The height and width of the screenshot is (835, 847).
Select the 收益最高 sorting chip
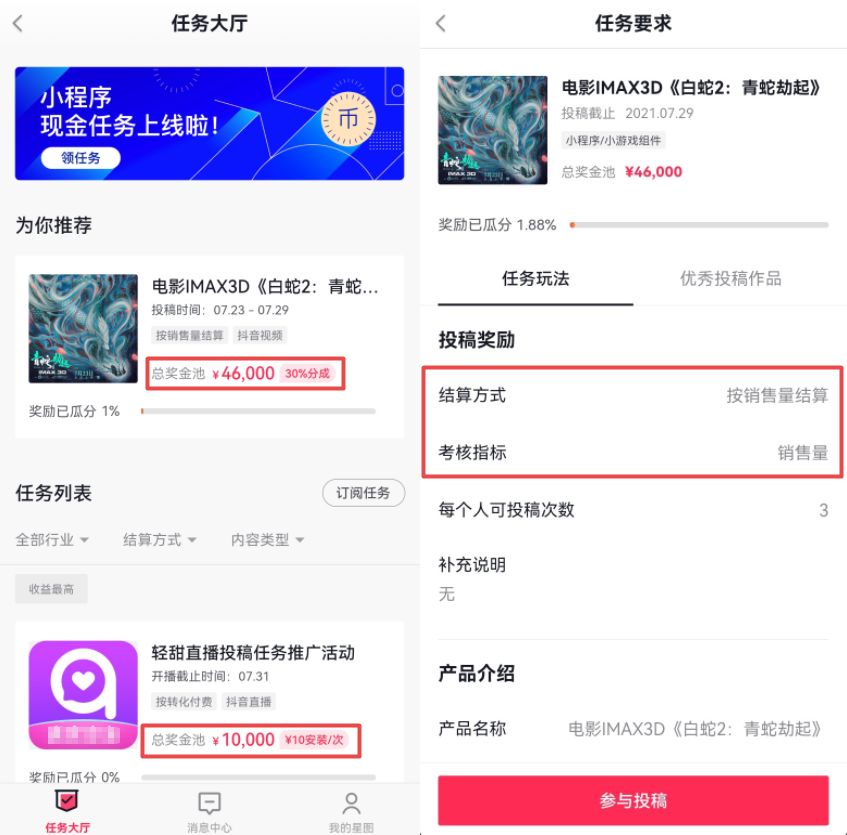point(51,589)
